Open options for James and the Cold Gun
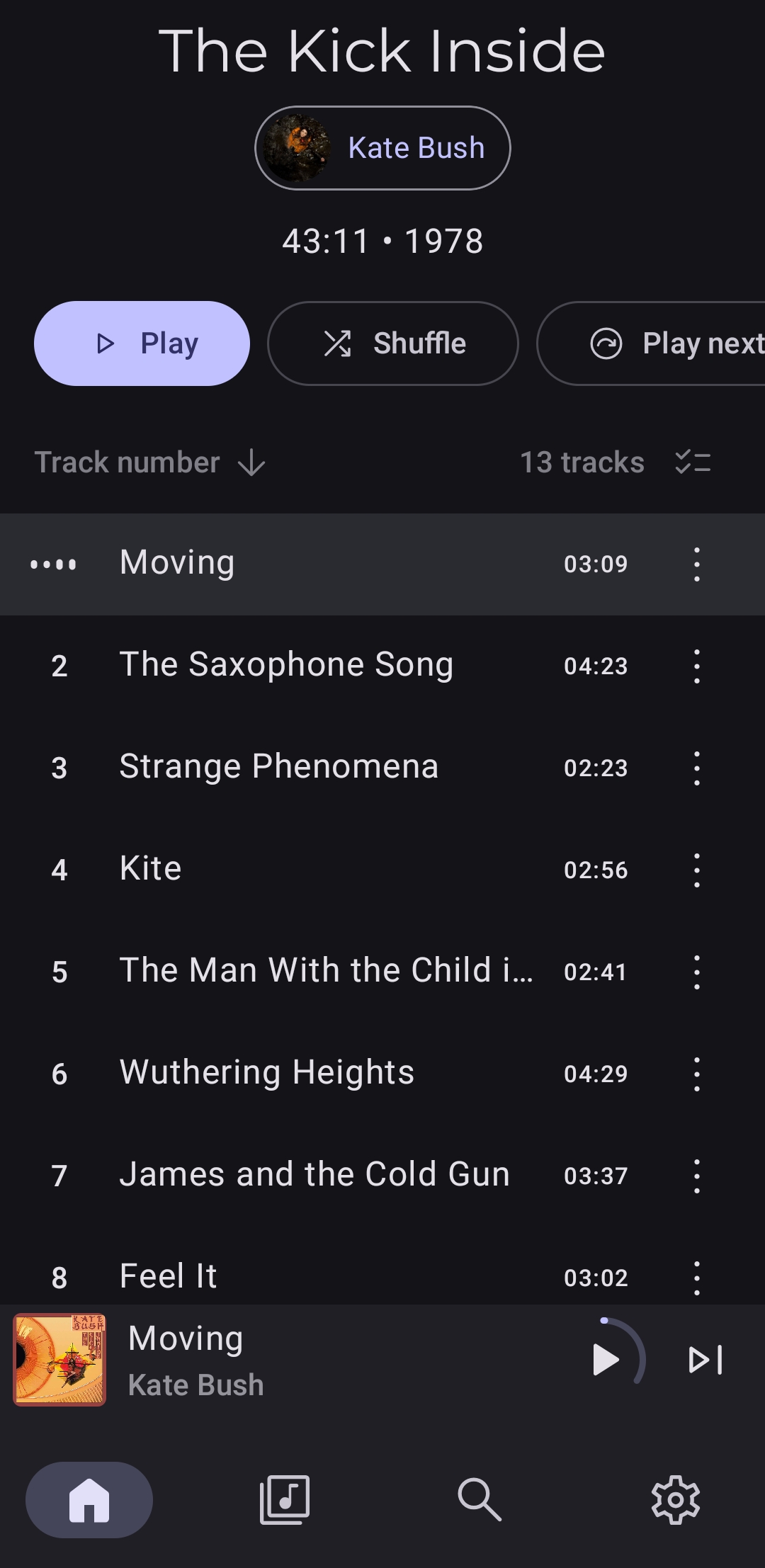Image resolution: width=765 pixels, height=1568 pixels. pos(697,1176)
